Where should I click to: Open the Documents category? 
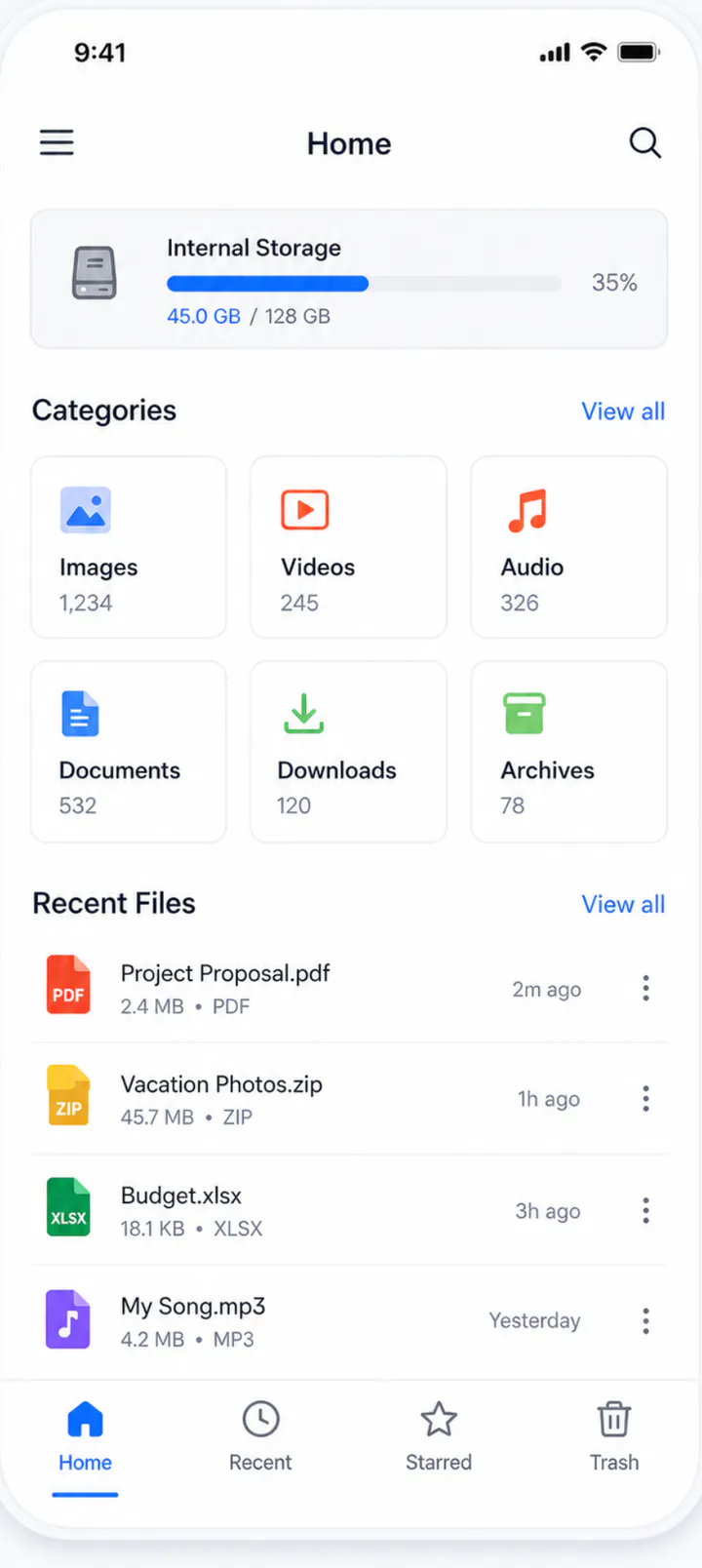(129, 752)
